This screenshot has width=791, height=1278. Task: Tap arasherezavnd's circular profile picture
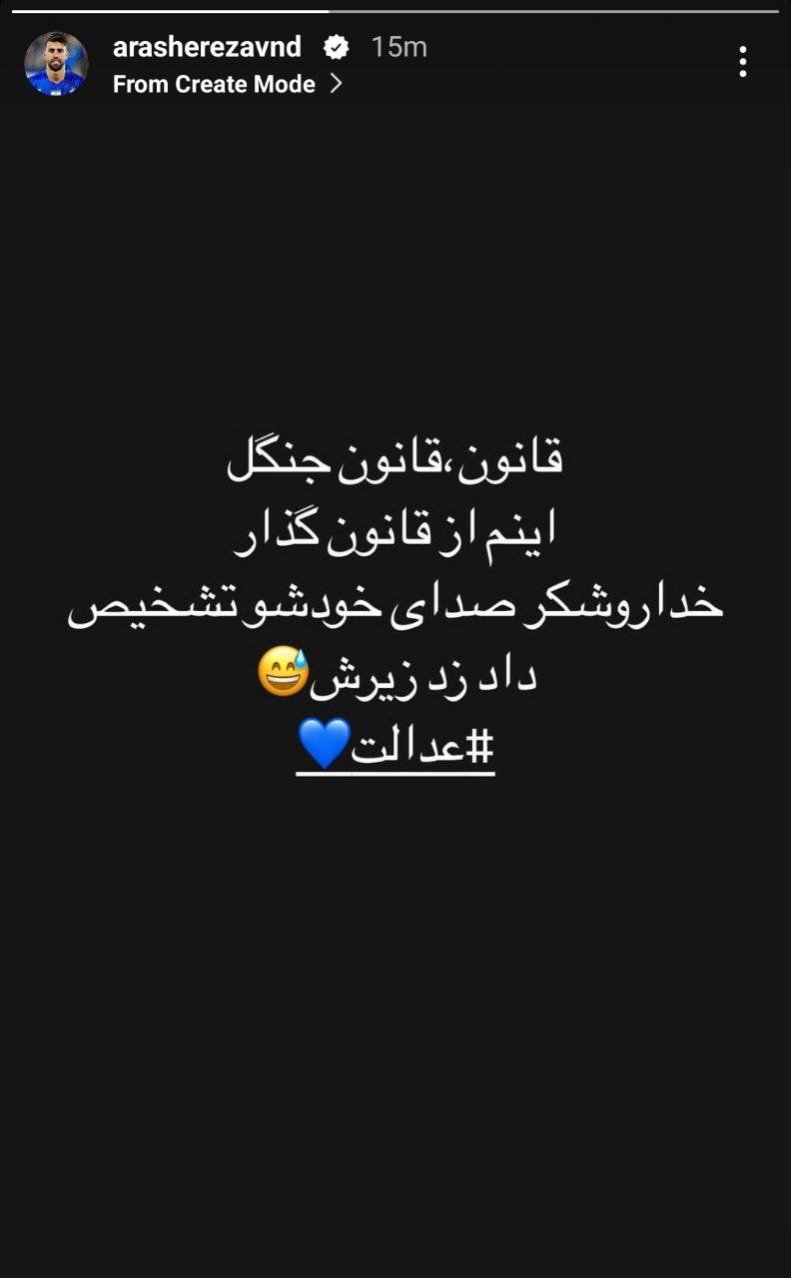pyautogui.click(x=57, y=63)
